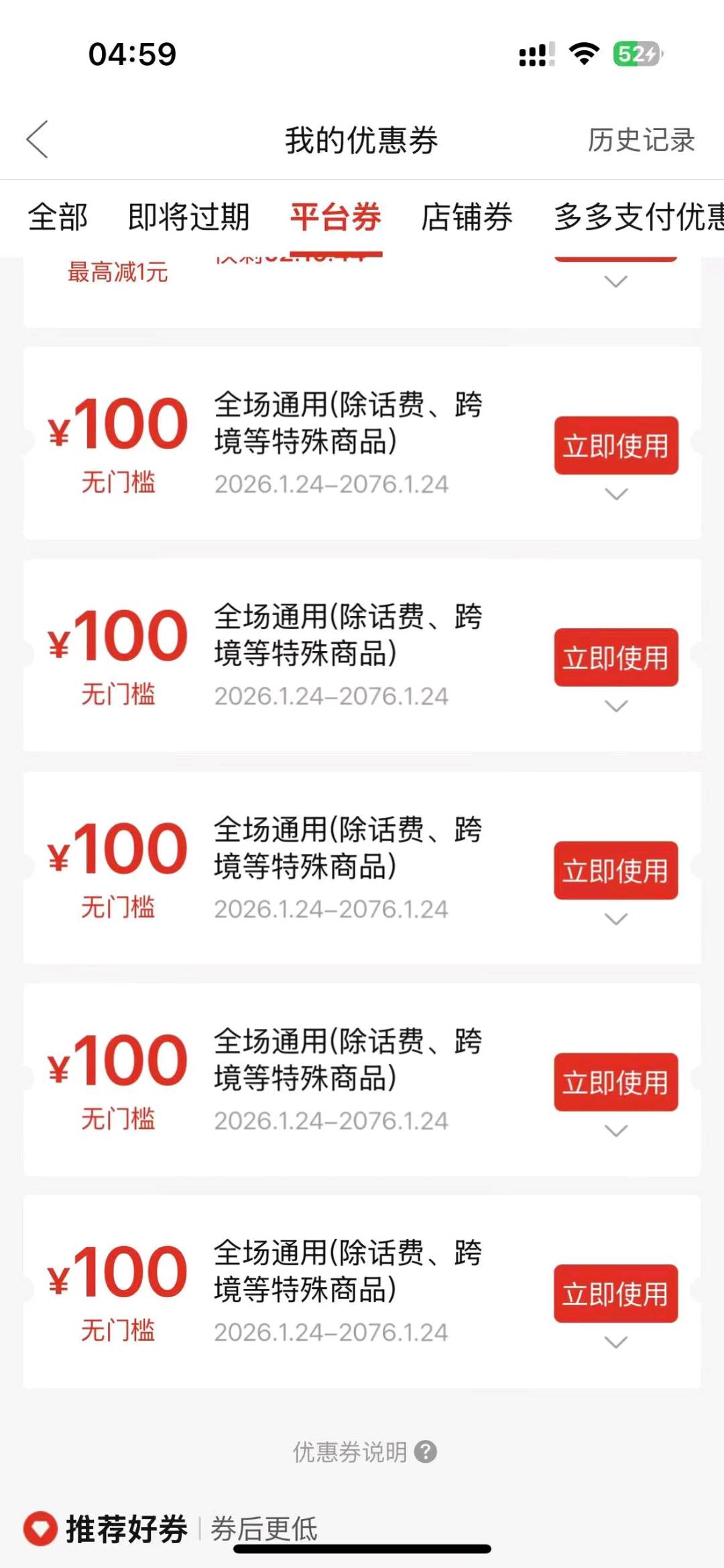Select the 平台券 tab
Screen dimensions: 724x1568
(x=335, y=218)
